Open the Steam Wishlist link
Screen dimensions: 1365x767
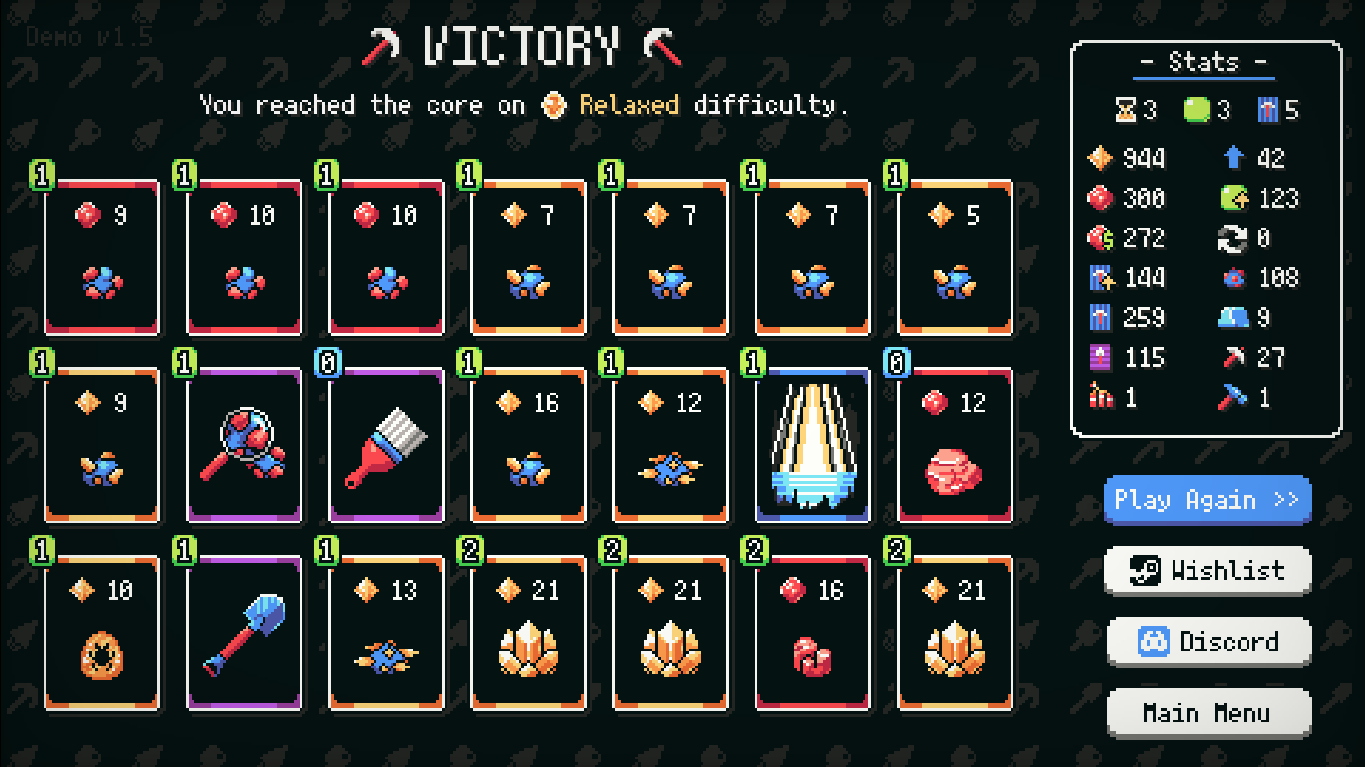[1207, 570]
